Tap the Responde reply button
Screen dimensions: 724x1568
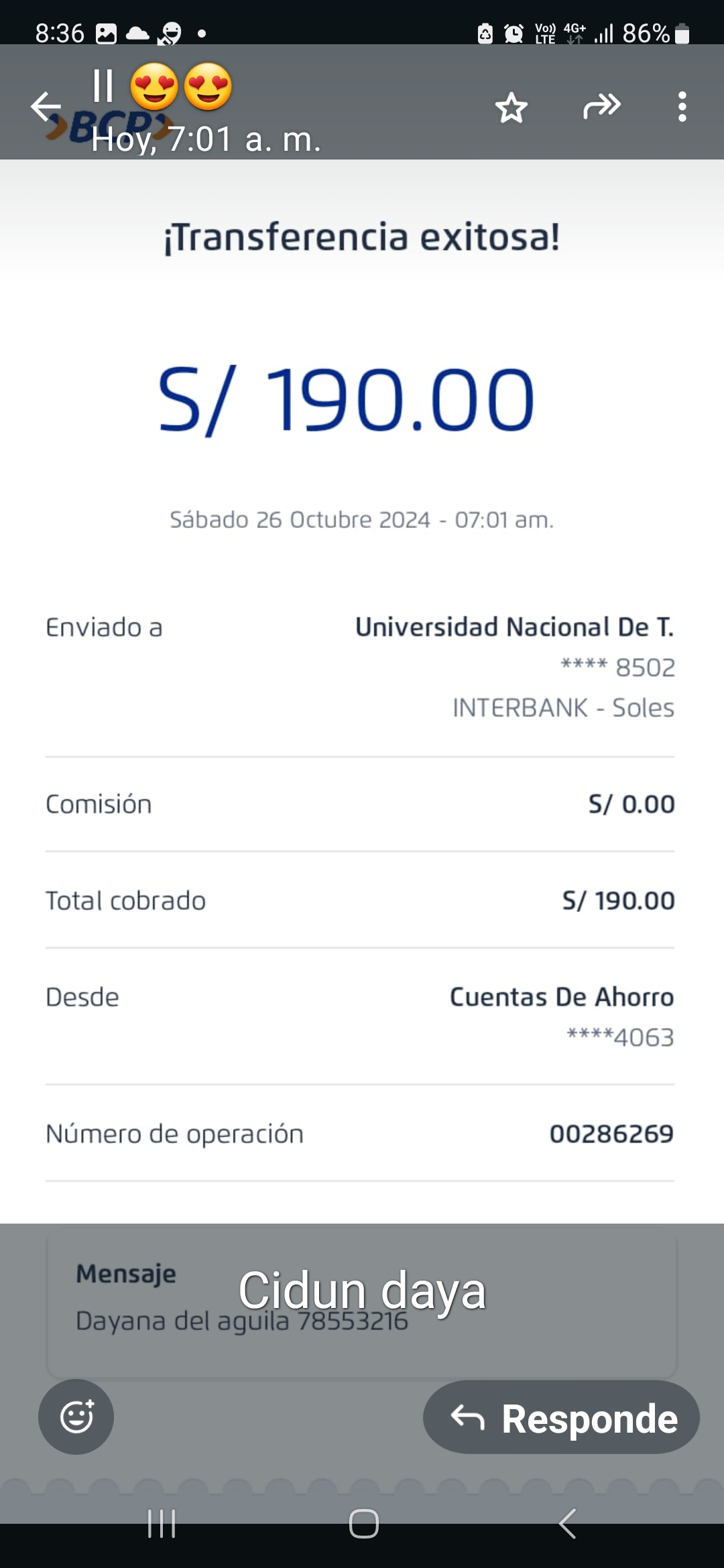[561, 1417]
